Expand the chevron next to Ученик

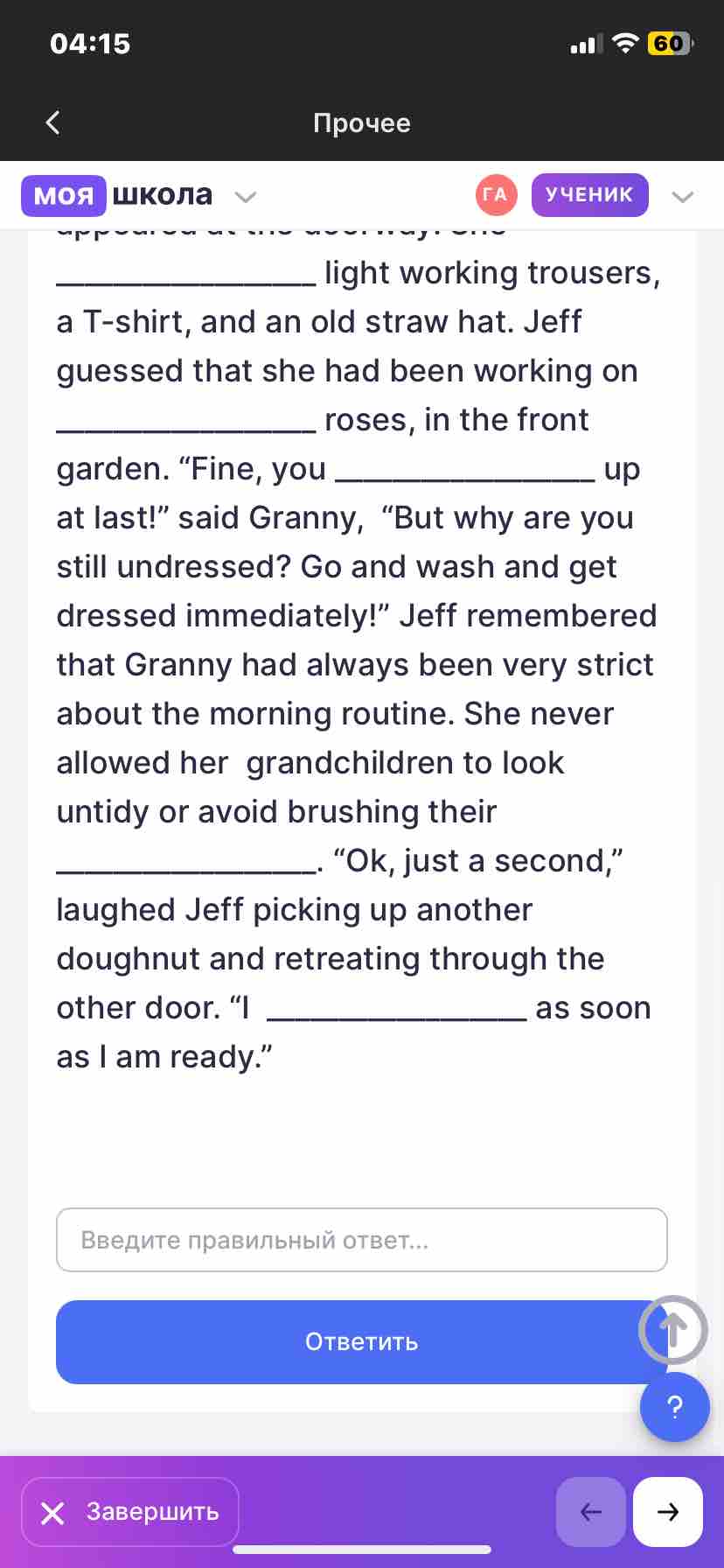tap(682, 196)
